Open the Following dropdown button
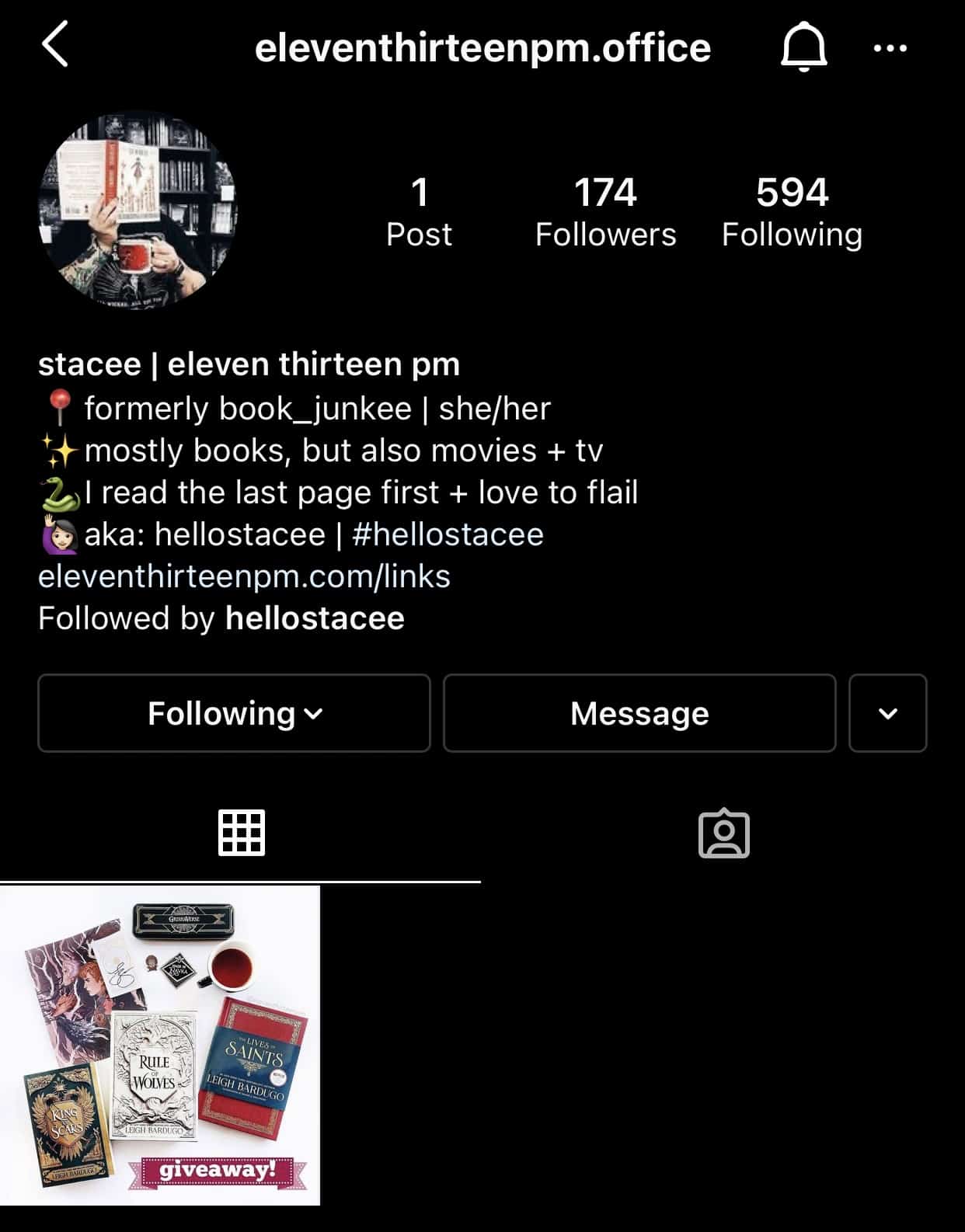 click(x=234, y=713)
